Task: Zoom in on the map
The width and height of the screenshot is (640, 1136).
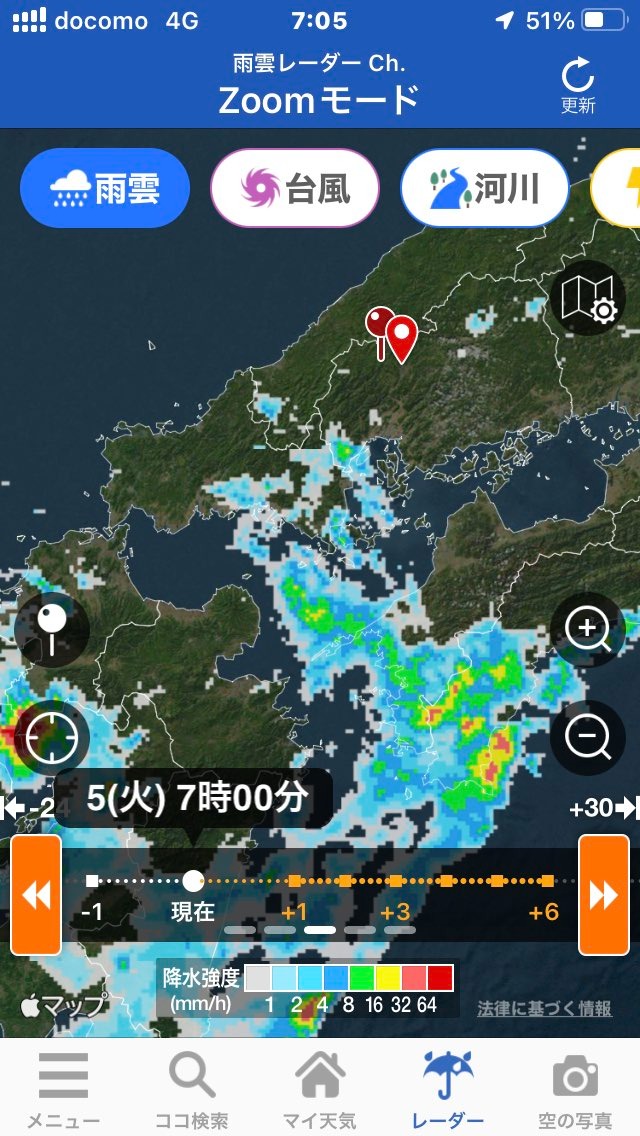Action: pos(588,629)
